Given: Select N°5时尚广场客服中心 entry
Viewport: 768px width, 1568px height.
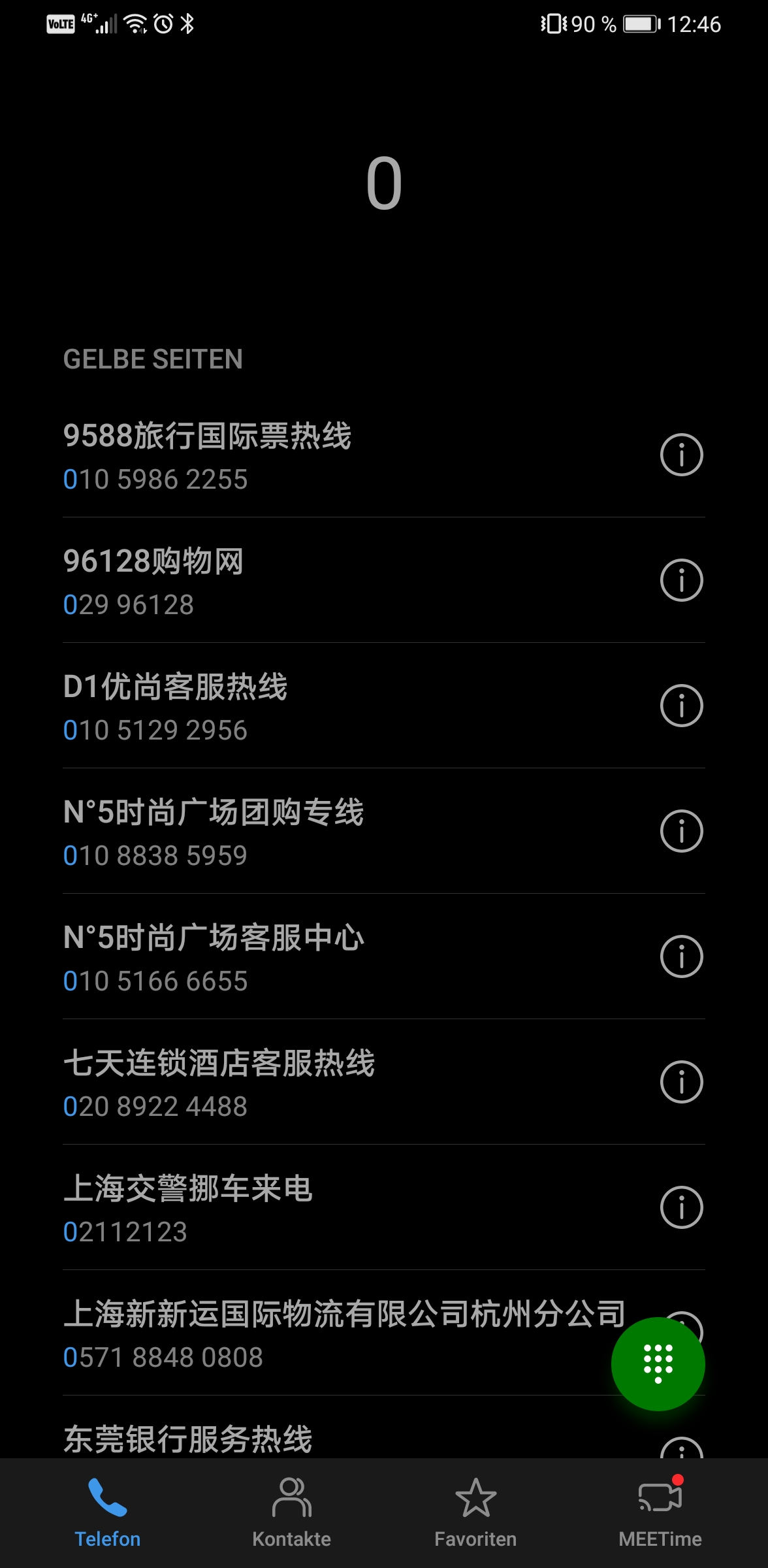Looking at the screenshot, I should tap(353, 956).
